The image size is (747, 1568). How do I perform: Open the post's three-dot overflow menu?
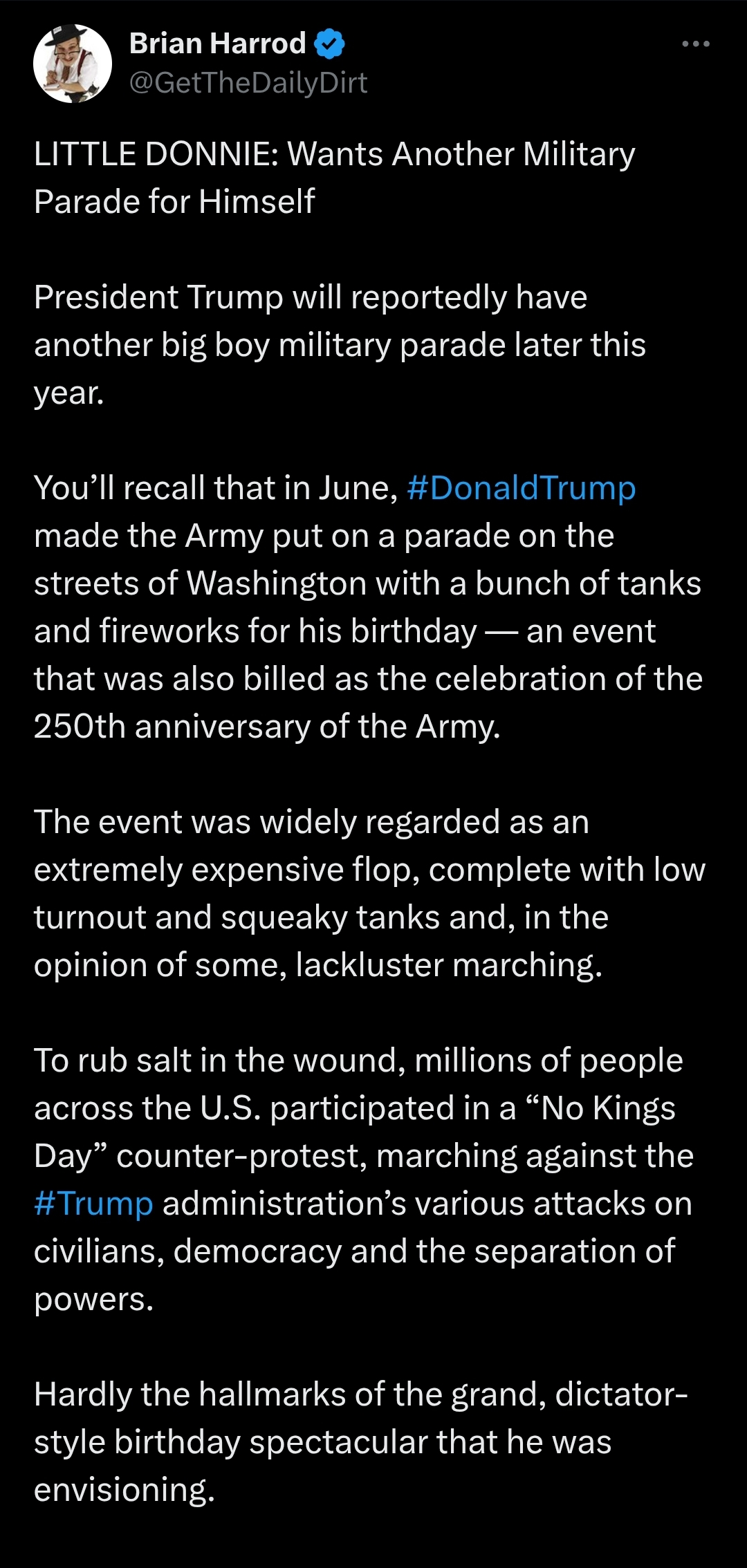tap(695, 44)
